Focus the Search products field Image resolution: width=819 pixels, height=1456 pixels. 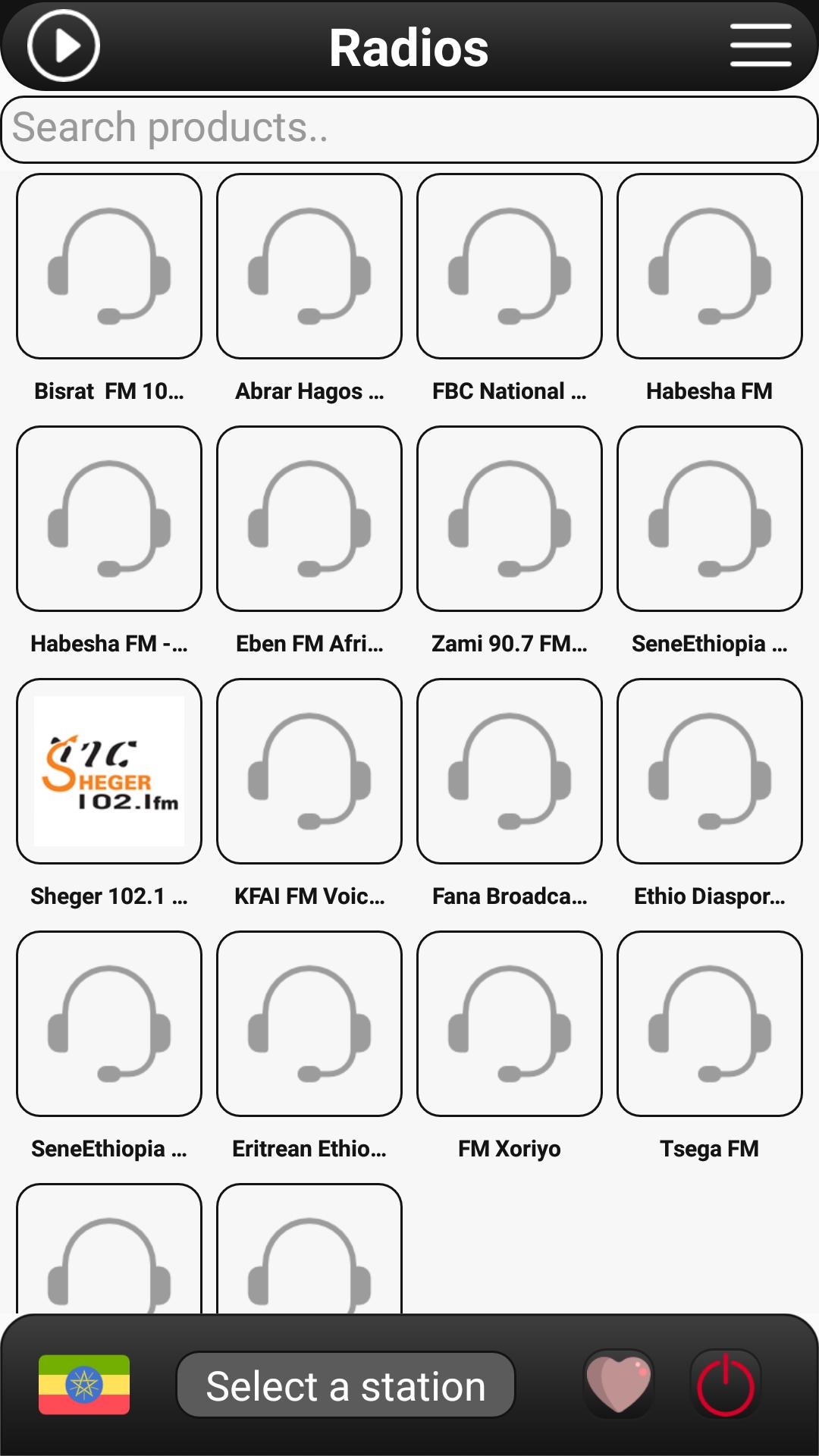pos(409,129)
